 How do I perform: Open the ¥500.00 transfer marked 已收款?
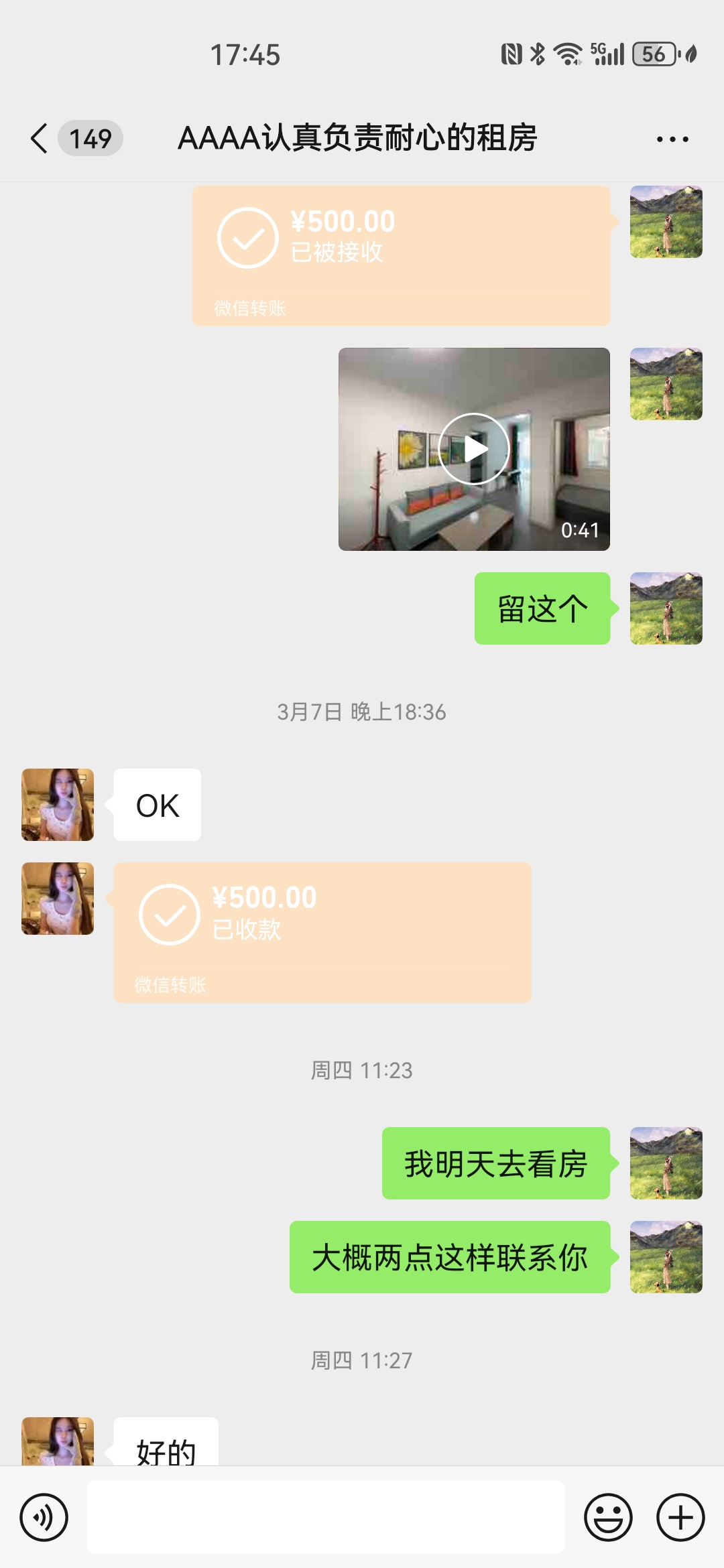click(322, 932)
